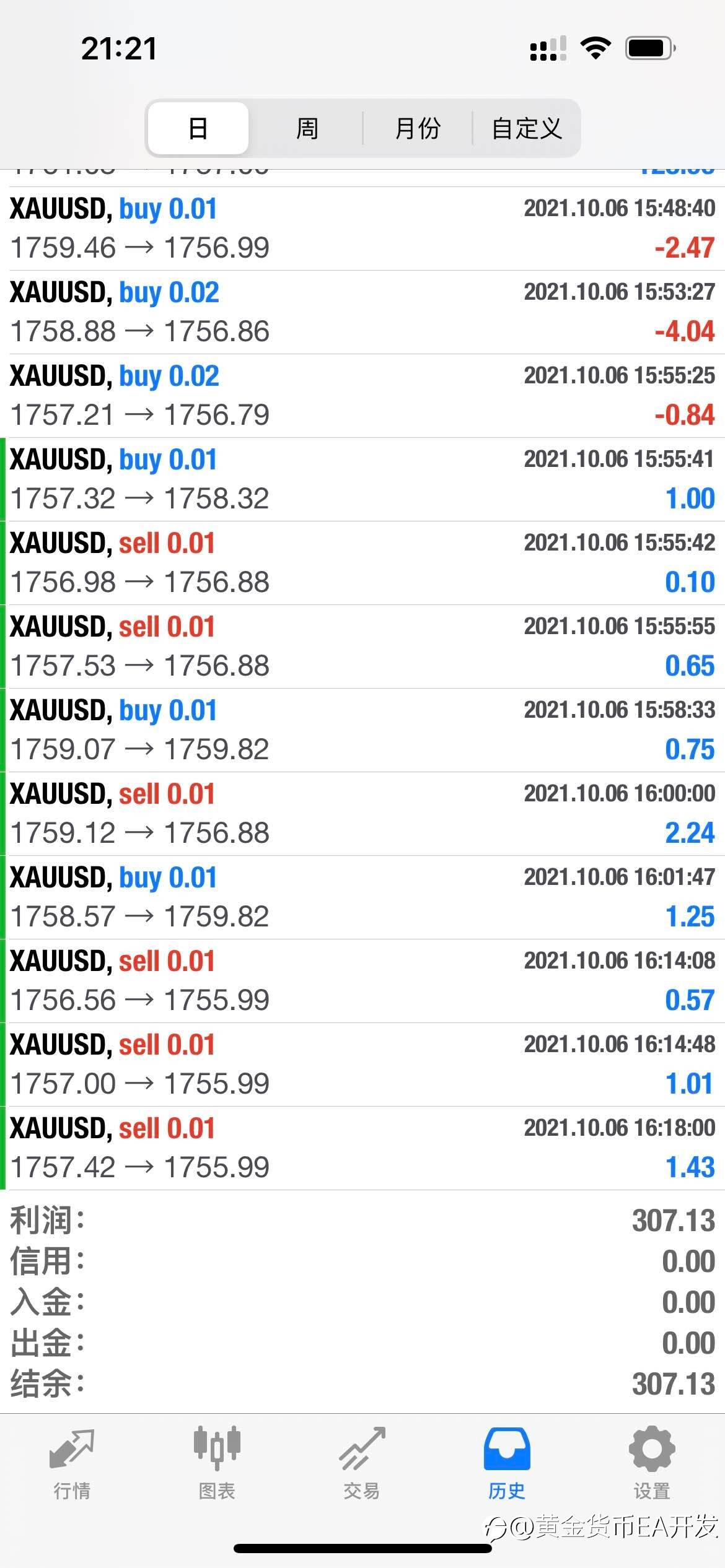The image size is (725, 1568).
Task: Open the sell 0.01 trade at 16:18:00
Action: (x=362, y=1148)
